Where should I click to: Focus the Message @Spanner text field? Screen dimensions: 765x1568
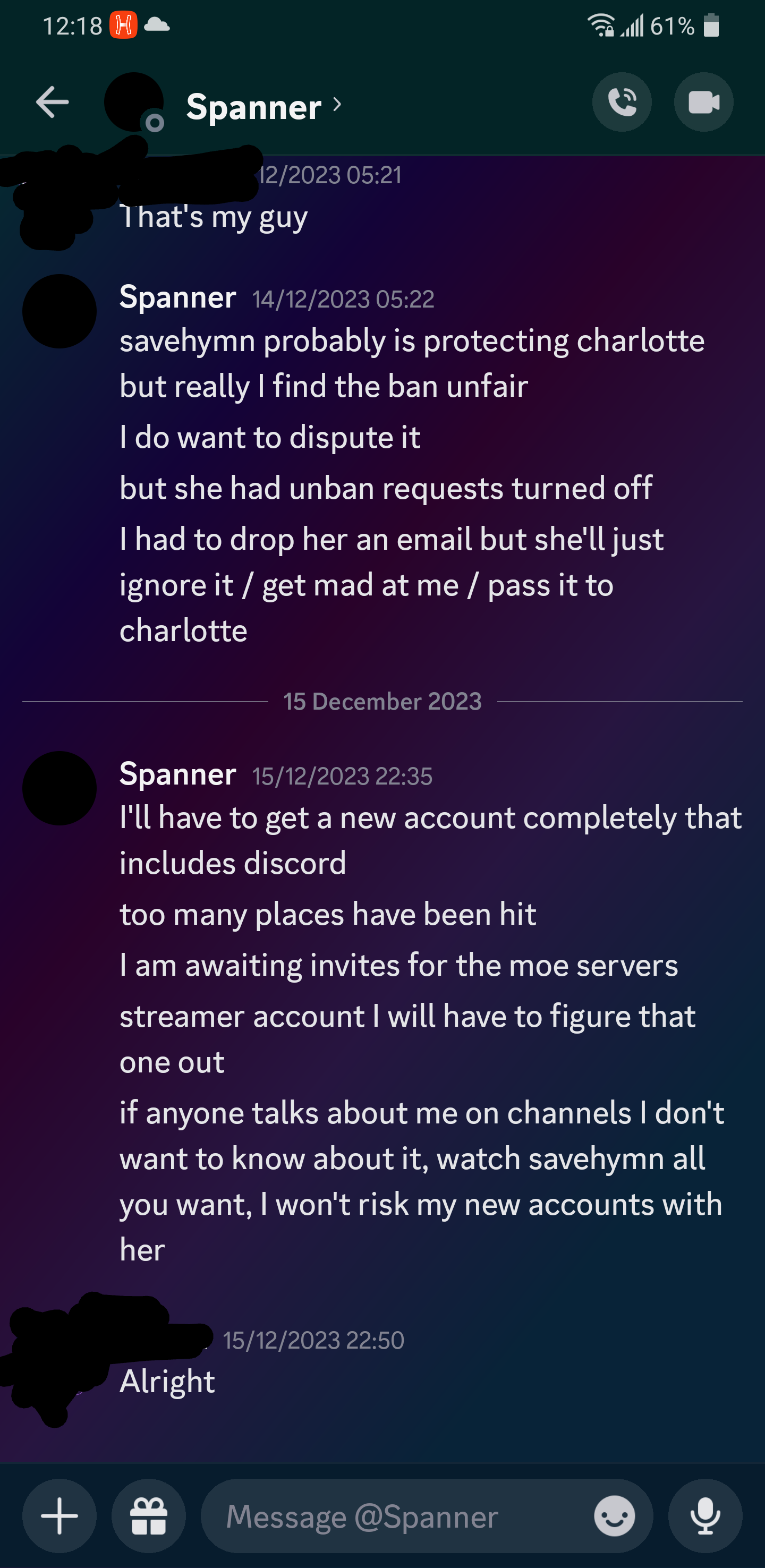pos(396,1515)
